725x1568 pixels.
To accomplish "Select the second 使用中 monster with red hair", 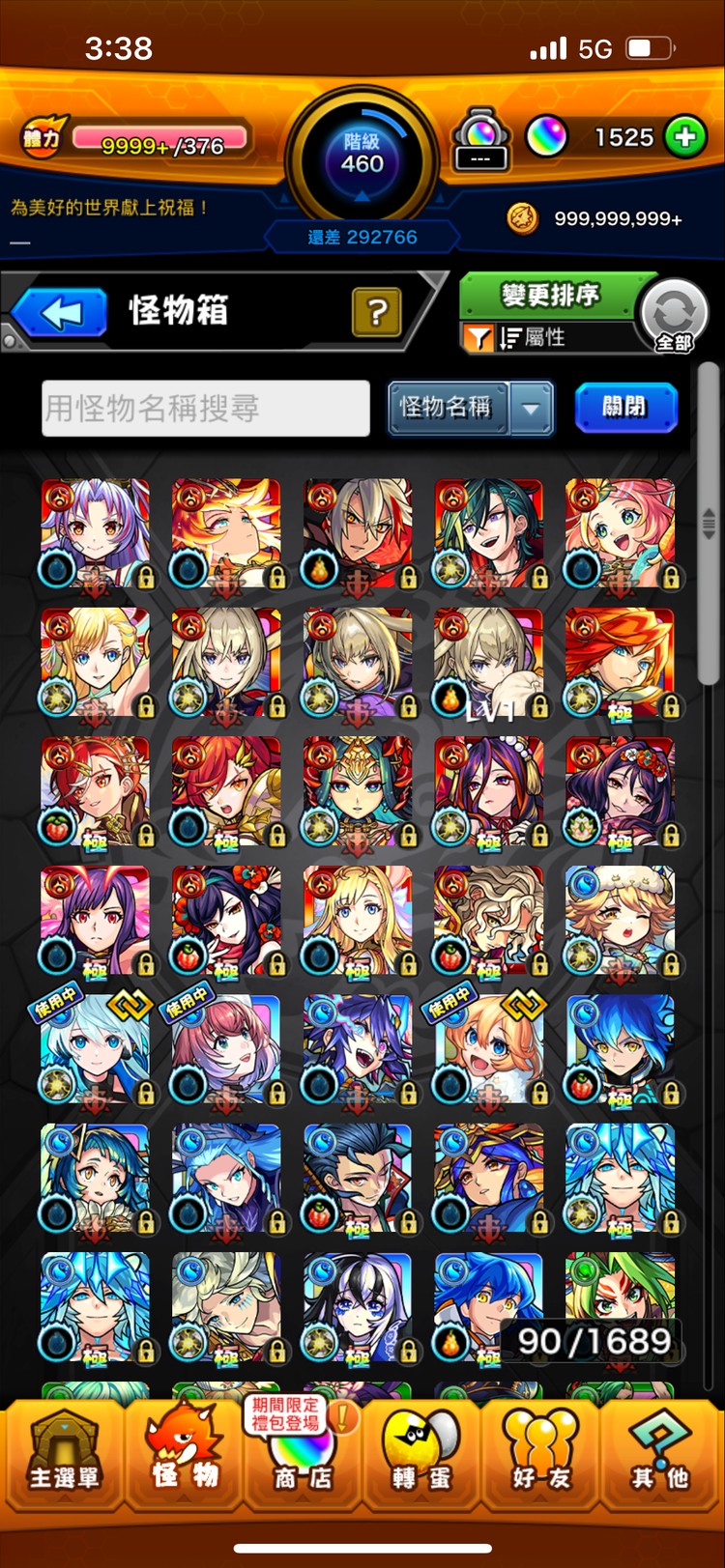I will tap(225, 1050).
